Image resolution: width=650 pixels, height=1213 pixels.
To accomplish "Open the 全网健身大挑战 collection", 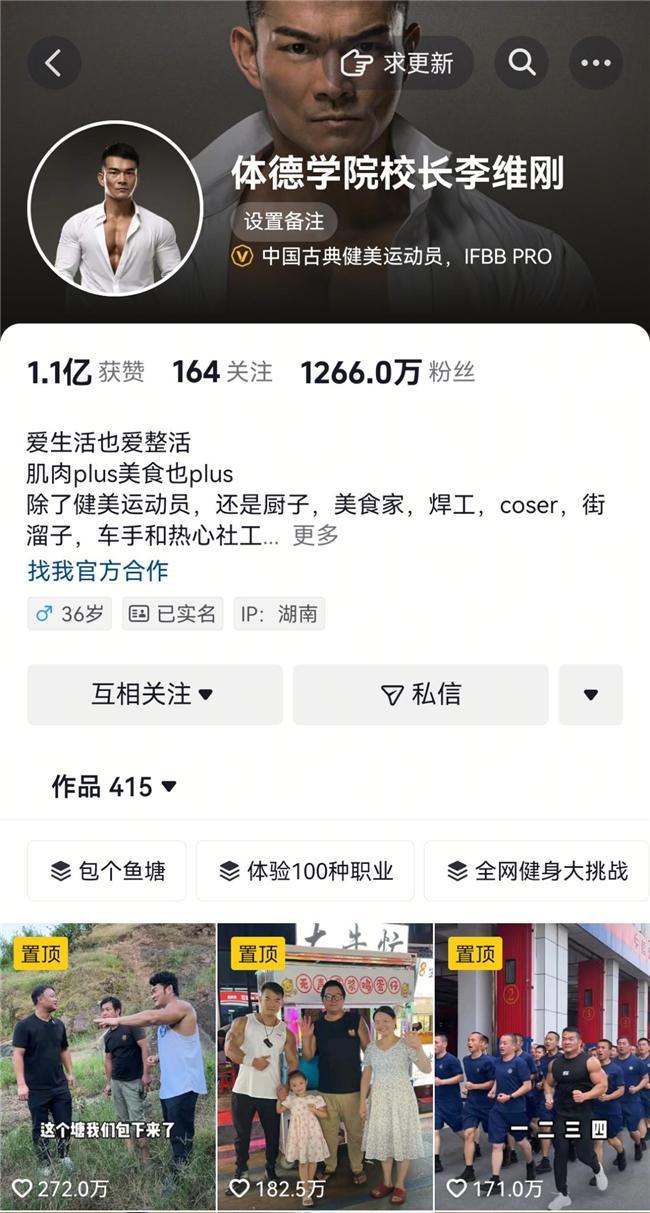I will click(537, 871).
